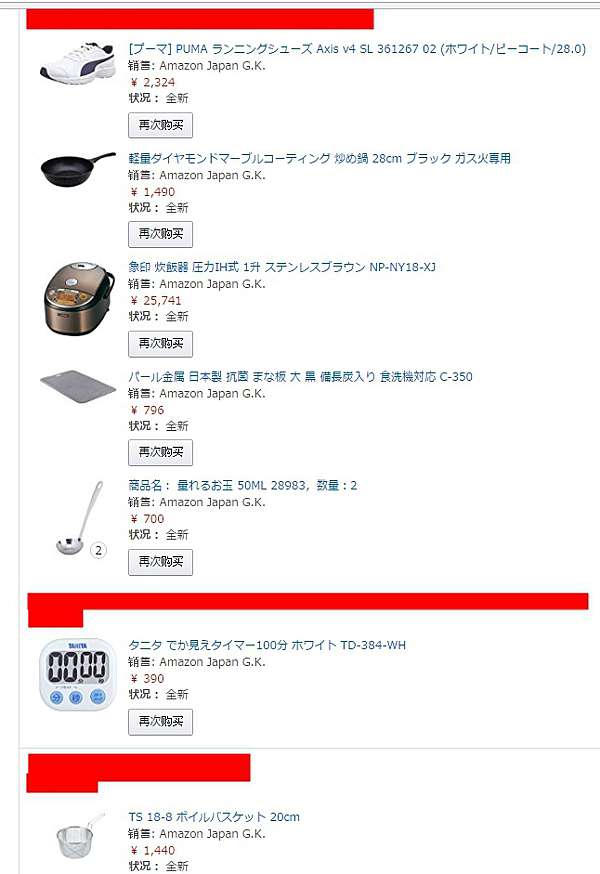Tap 再次购买 under the ladle item

click(160, 562)
